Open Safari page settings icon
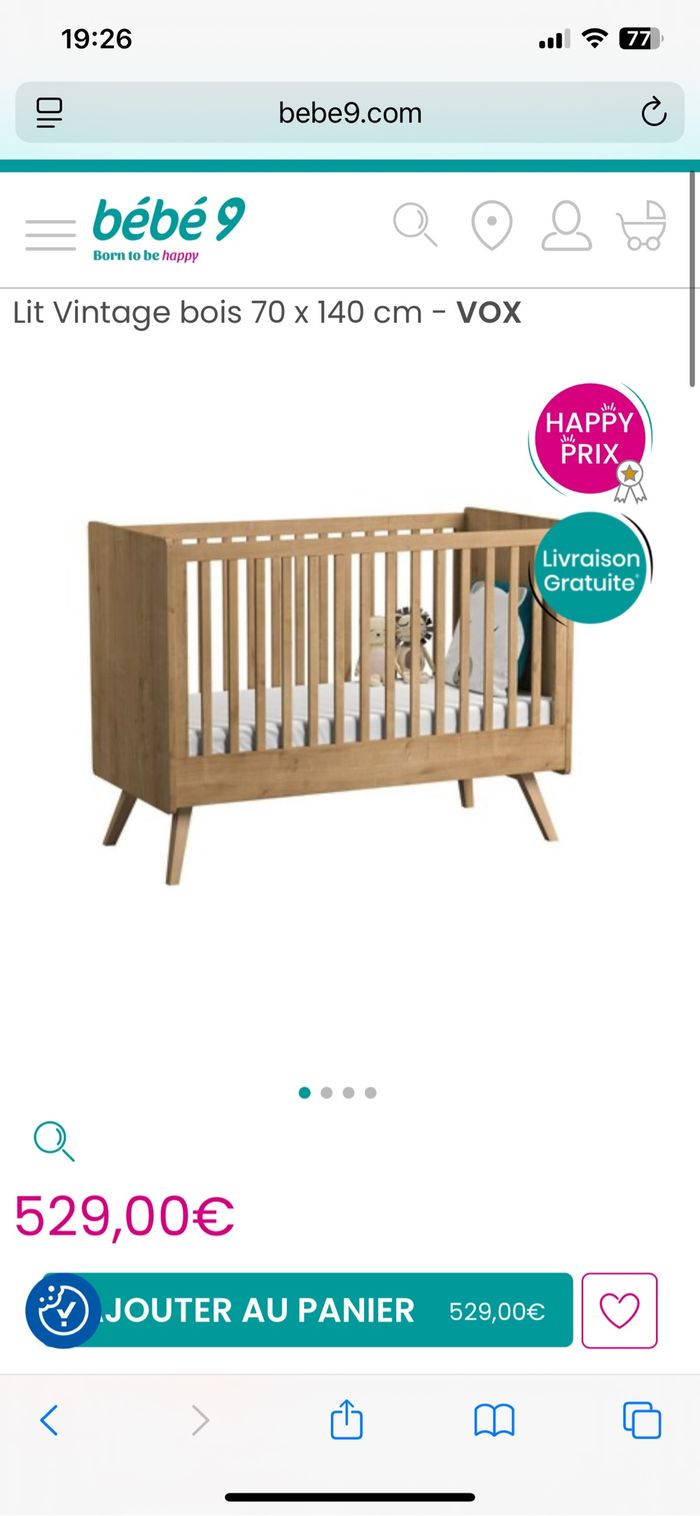Screen dimensions: 700x1516 48,113
